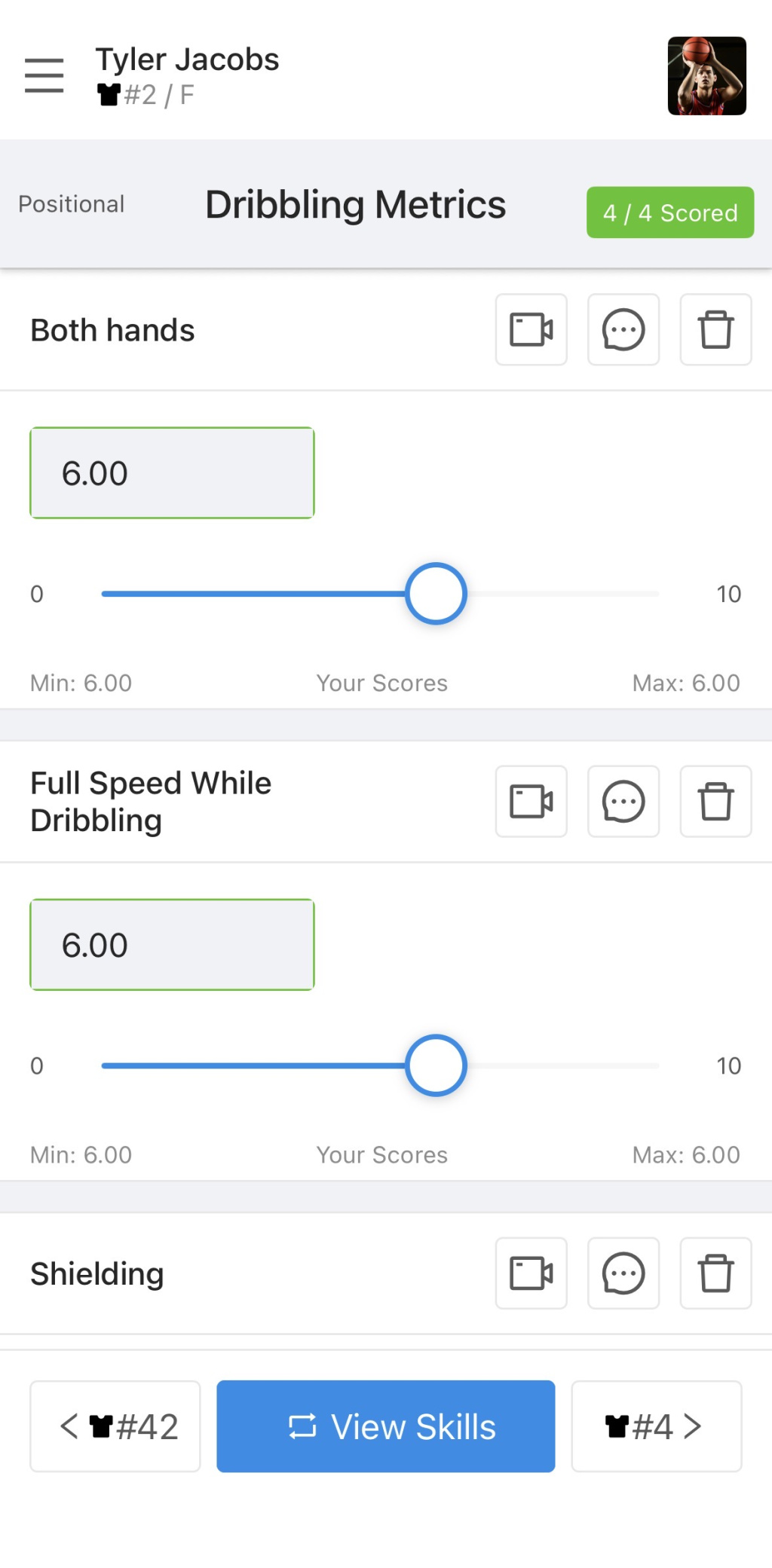Adjust the Full Speed While Dribbling slider
The image size is (772, 1568).
[x=436, y=1065]
